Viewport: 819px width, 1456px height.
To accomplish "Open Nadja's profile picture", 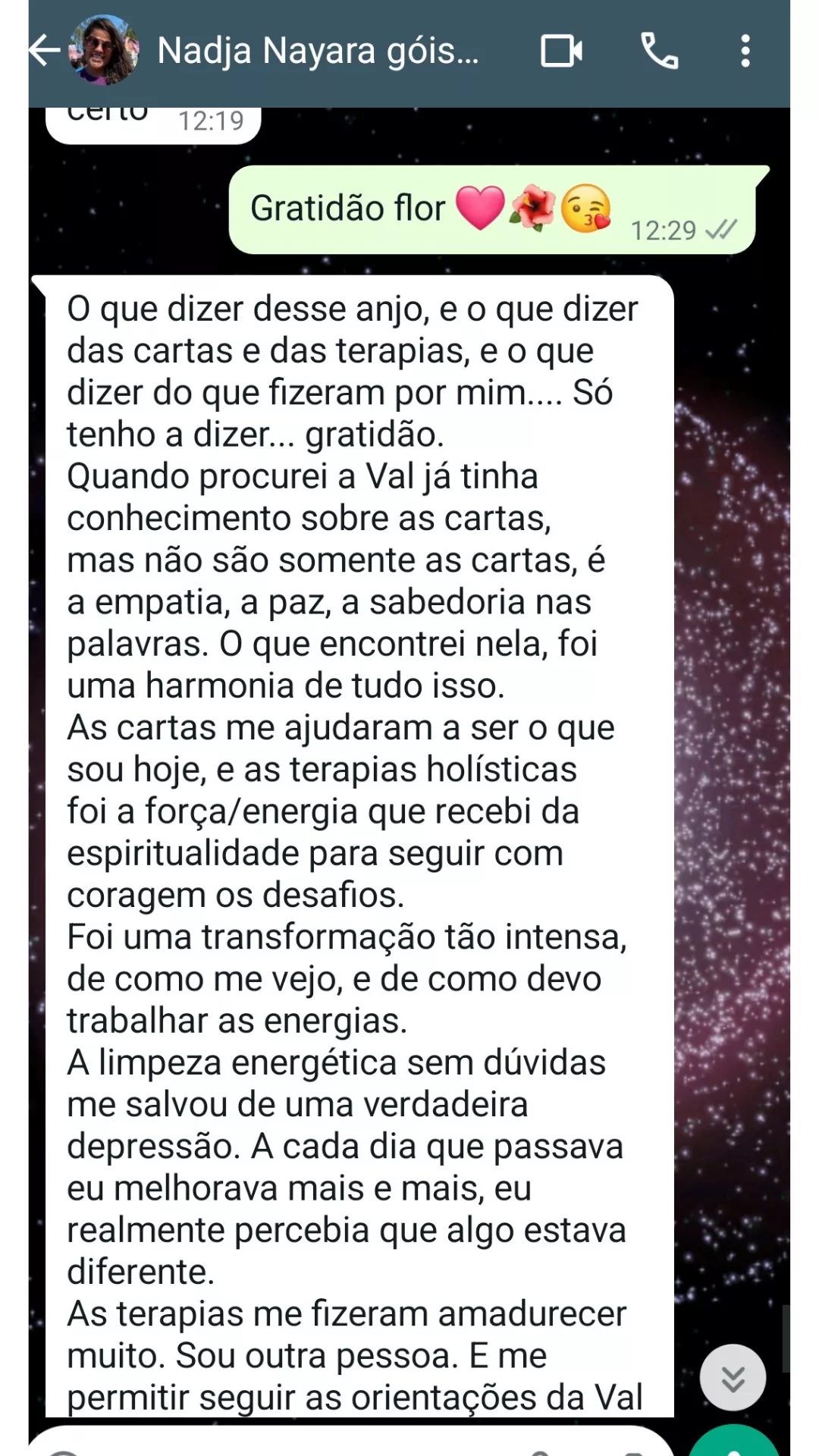I will (104, 51).
